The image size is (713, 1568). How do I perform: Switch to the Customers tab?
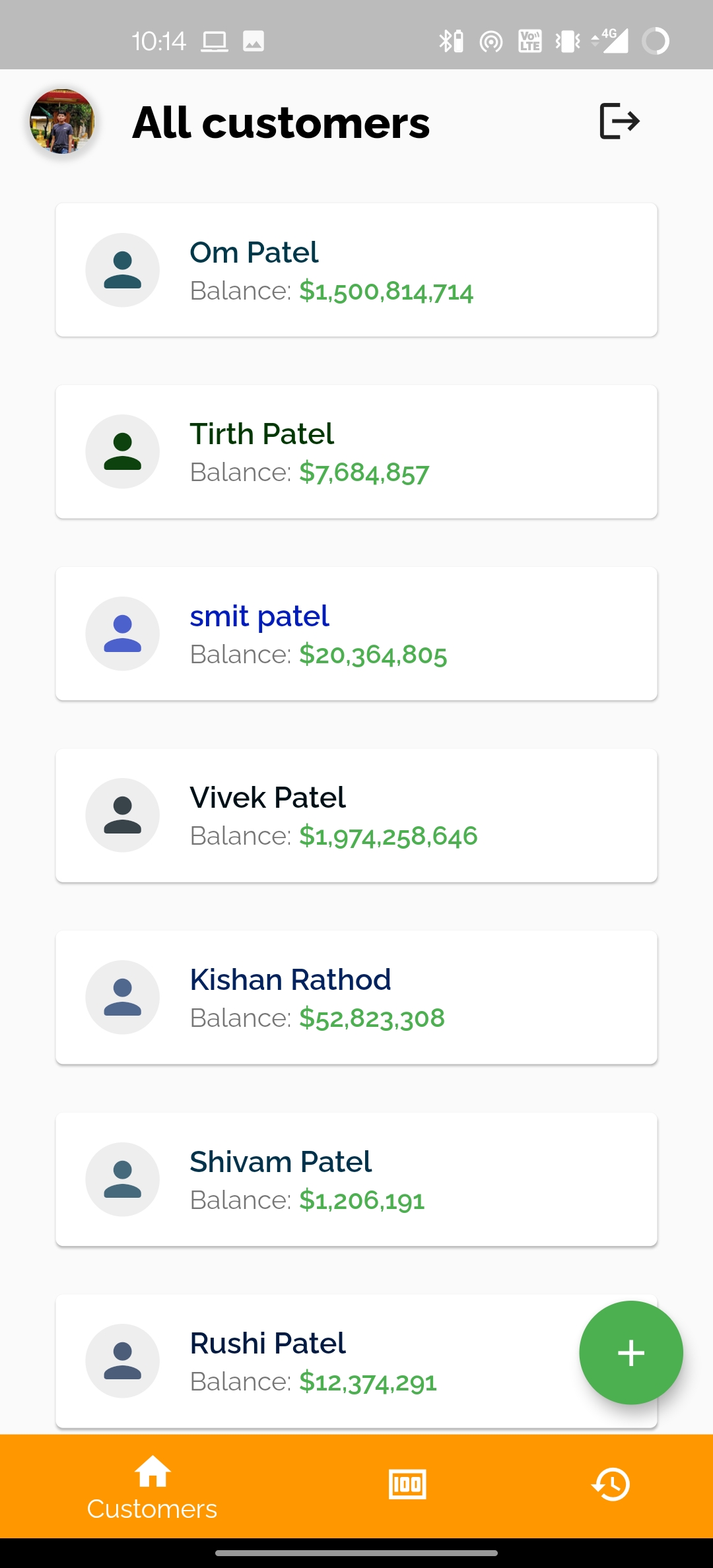pos(152,1487)
